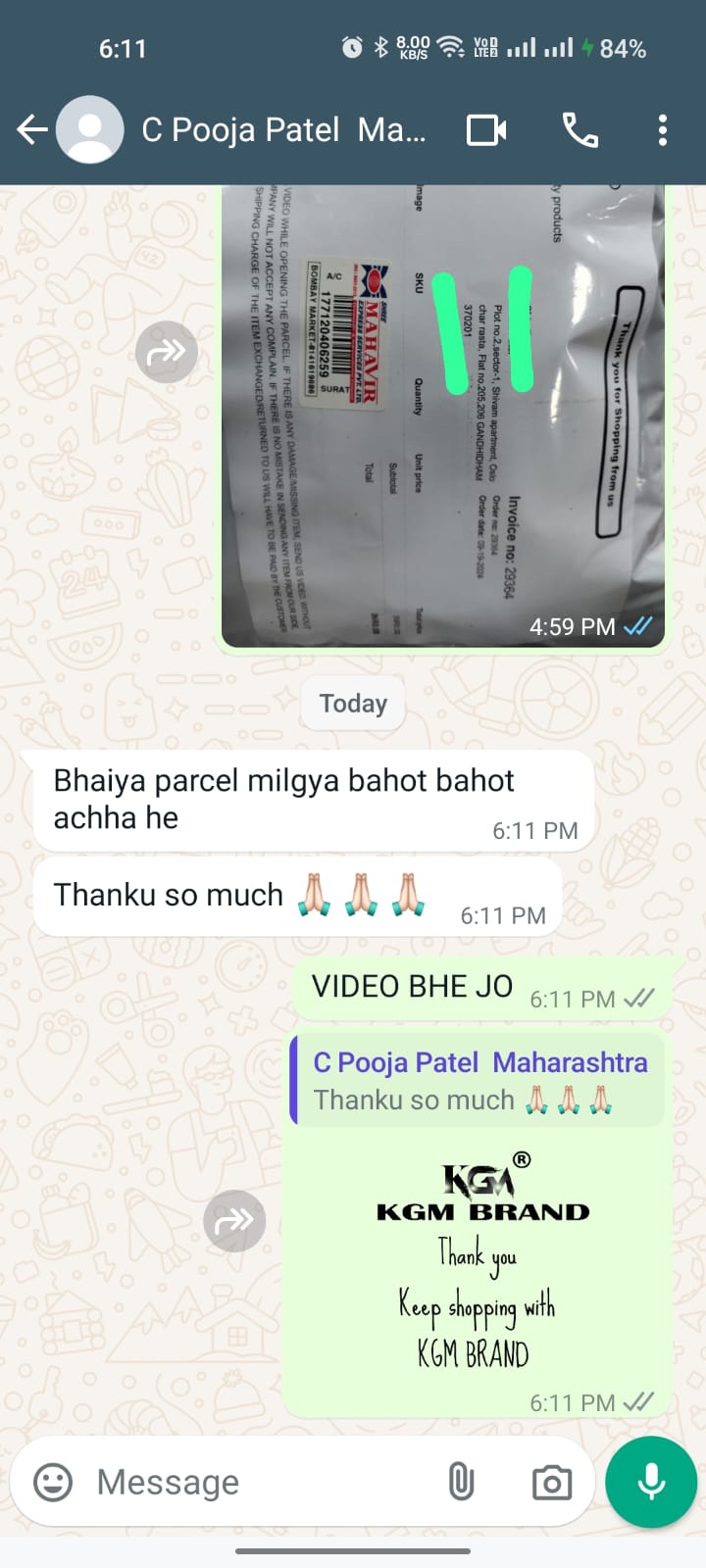Open the chat overflow menu

point(663,129)
